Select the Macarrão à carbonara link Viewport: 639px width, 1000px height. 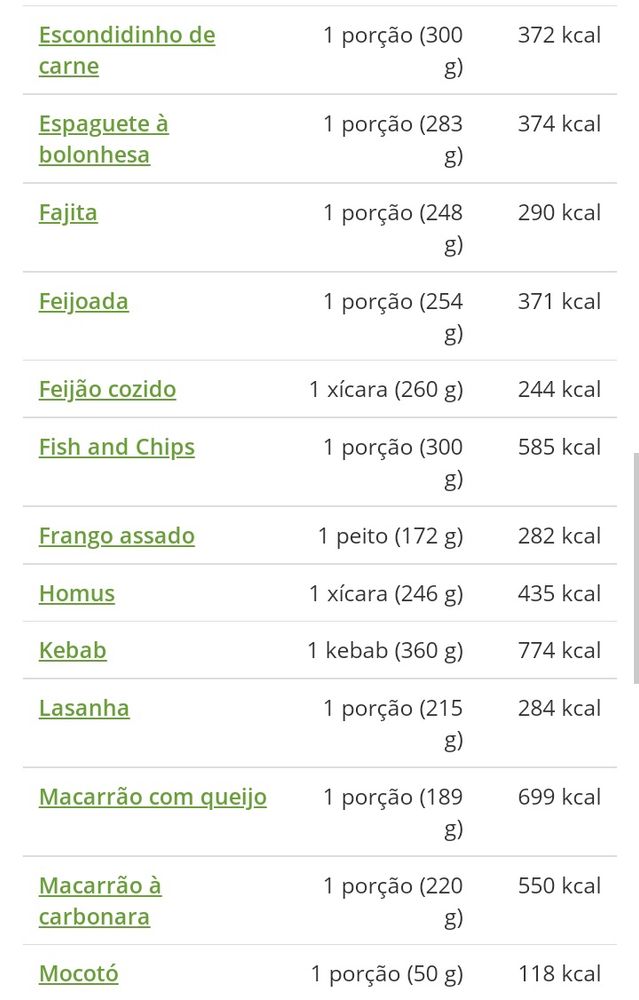100,887
